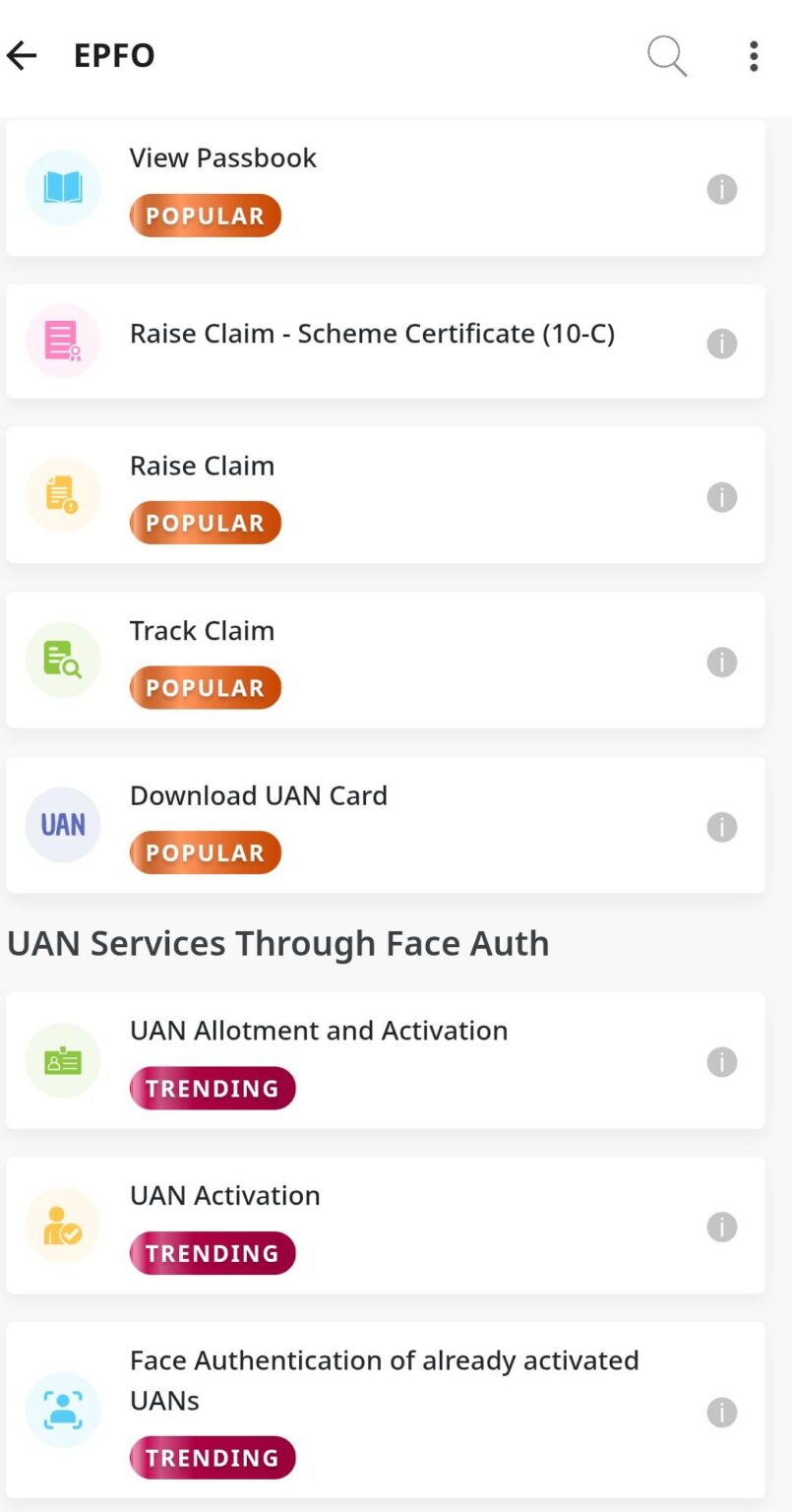Screen dimensions: 792x1512
Task: Open the search magnifier in the top bar
Action: click(x=667, y=56)
